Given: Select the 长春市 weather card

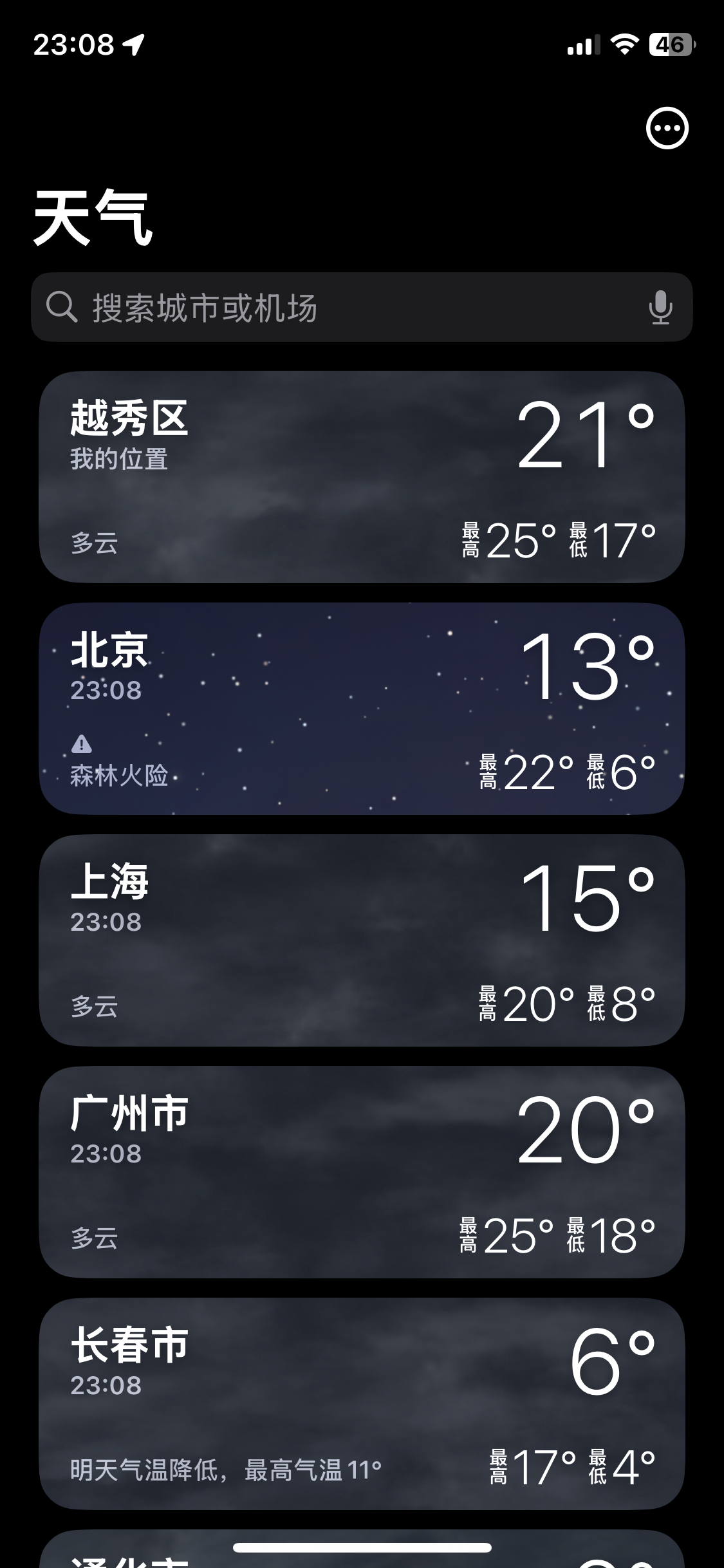Looking at the screenshot, I should [x=362, y=1404].
